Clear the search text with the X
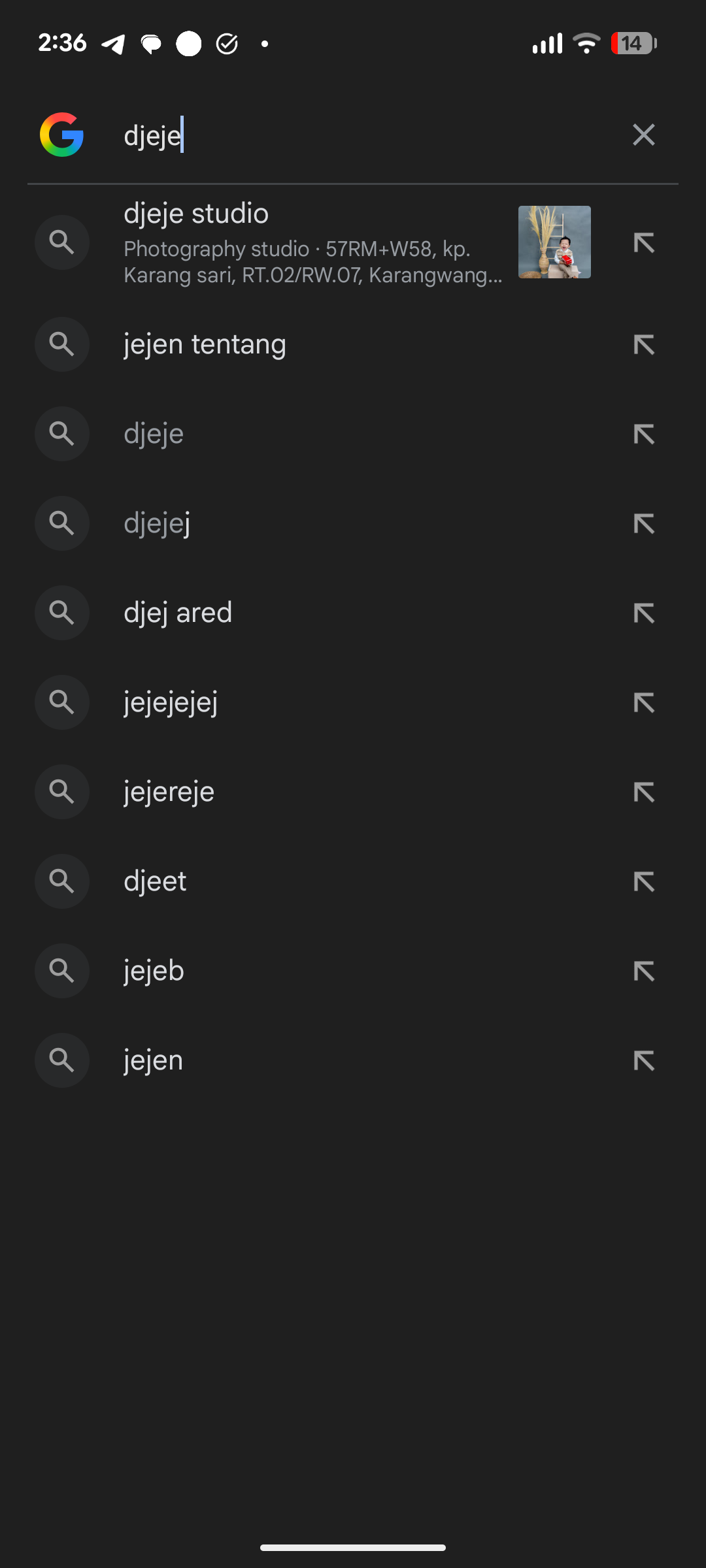Image resolution: width=706 pixels, height=1568 pixels. [x=643, y=135]
